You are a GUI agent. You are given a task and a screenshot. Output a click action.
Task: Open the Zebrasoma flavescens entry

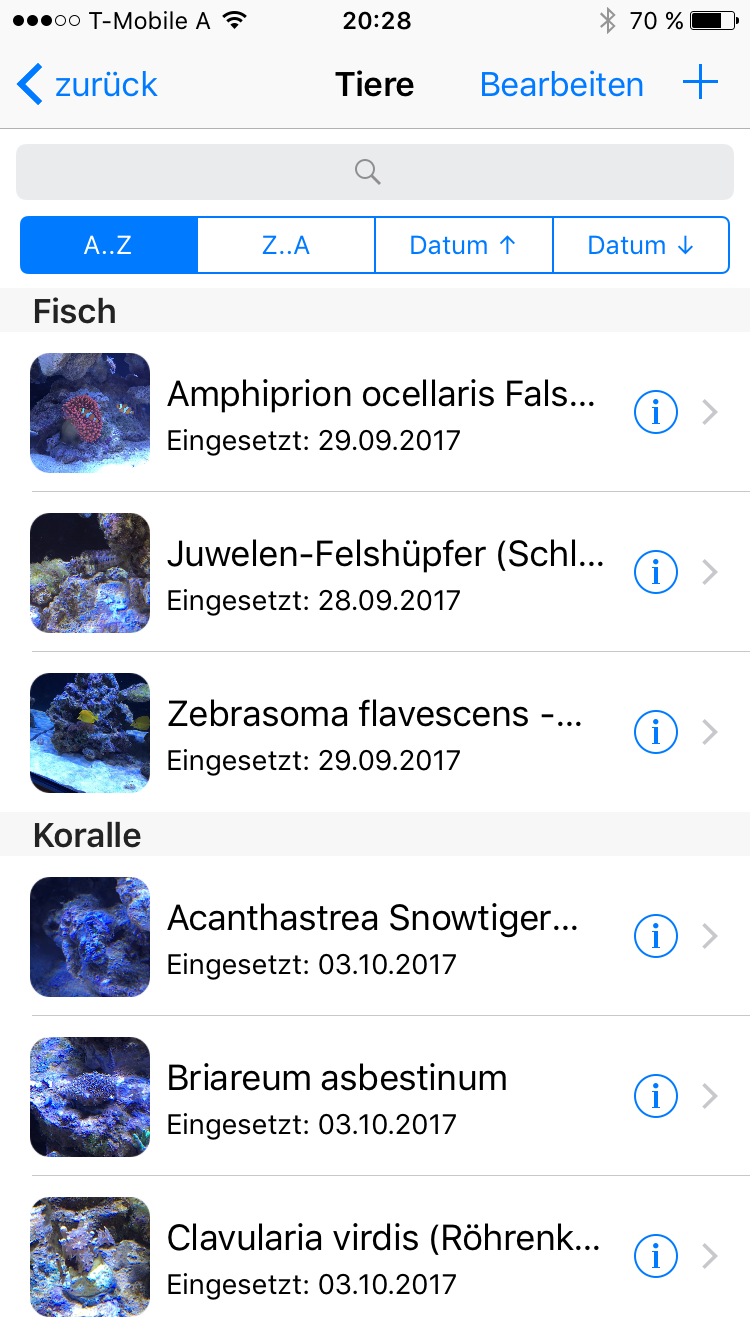380,732
